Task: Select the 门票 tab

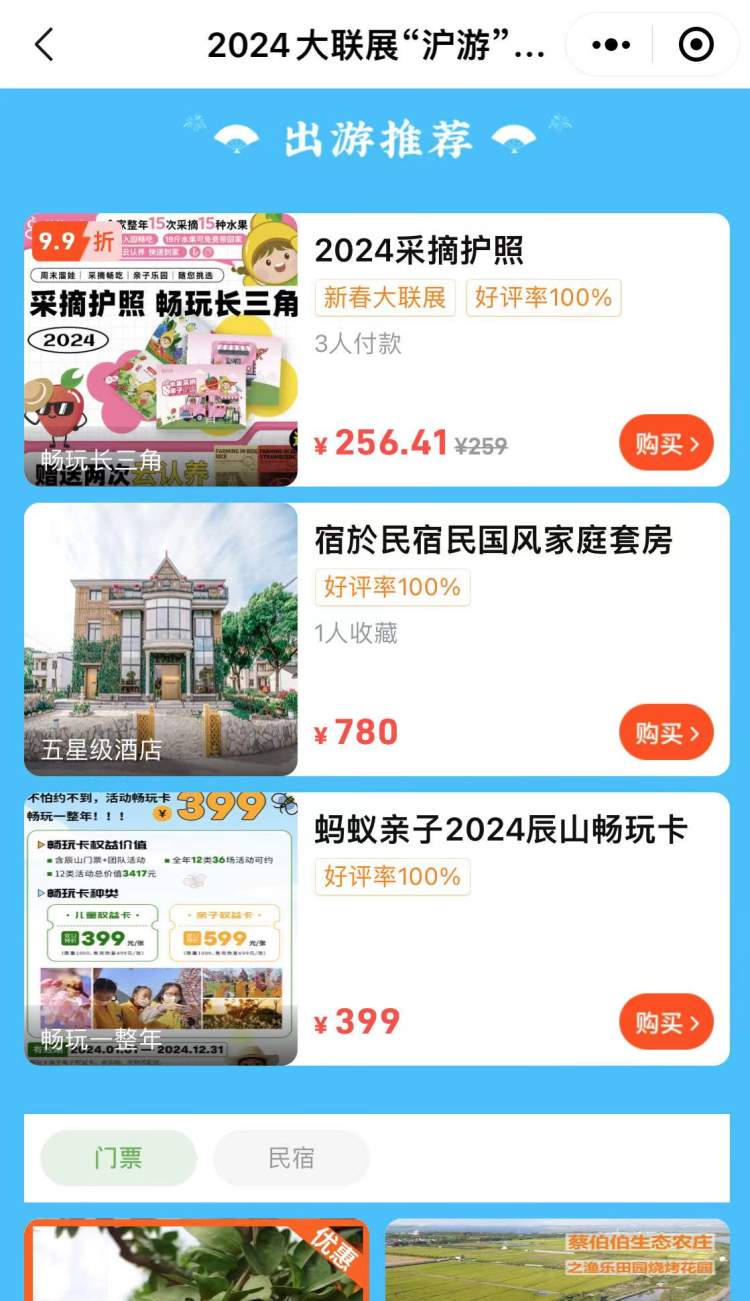Action: [x=119, y=1158]
